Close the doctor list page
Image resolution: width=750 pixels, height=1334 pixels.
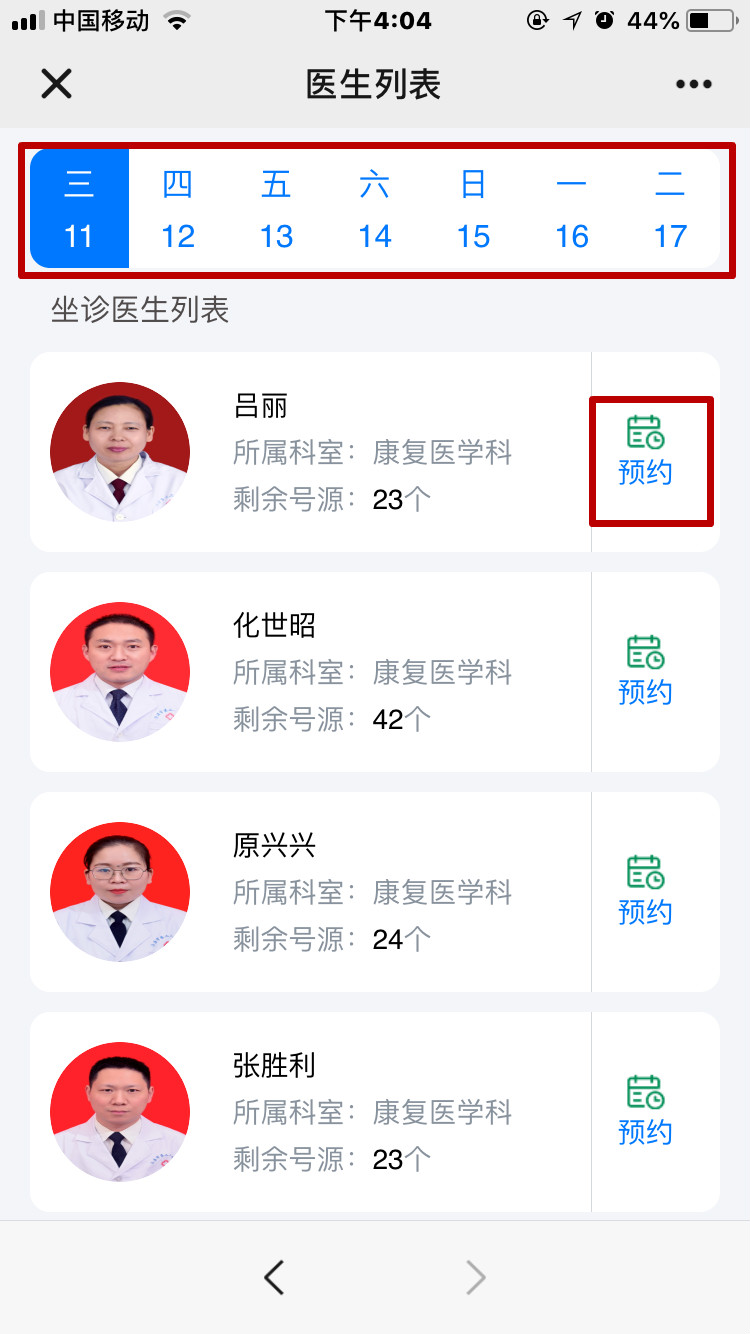[57, 84]
